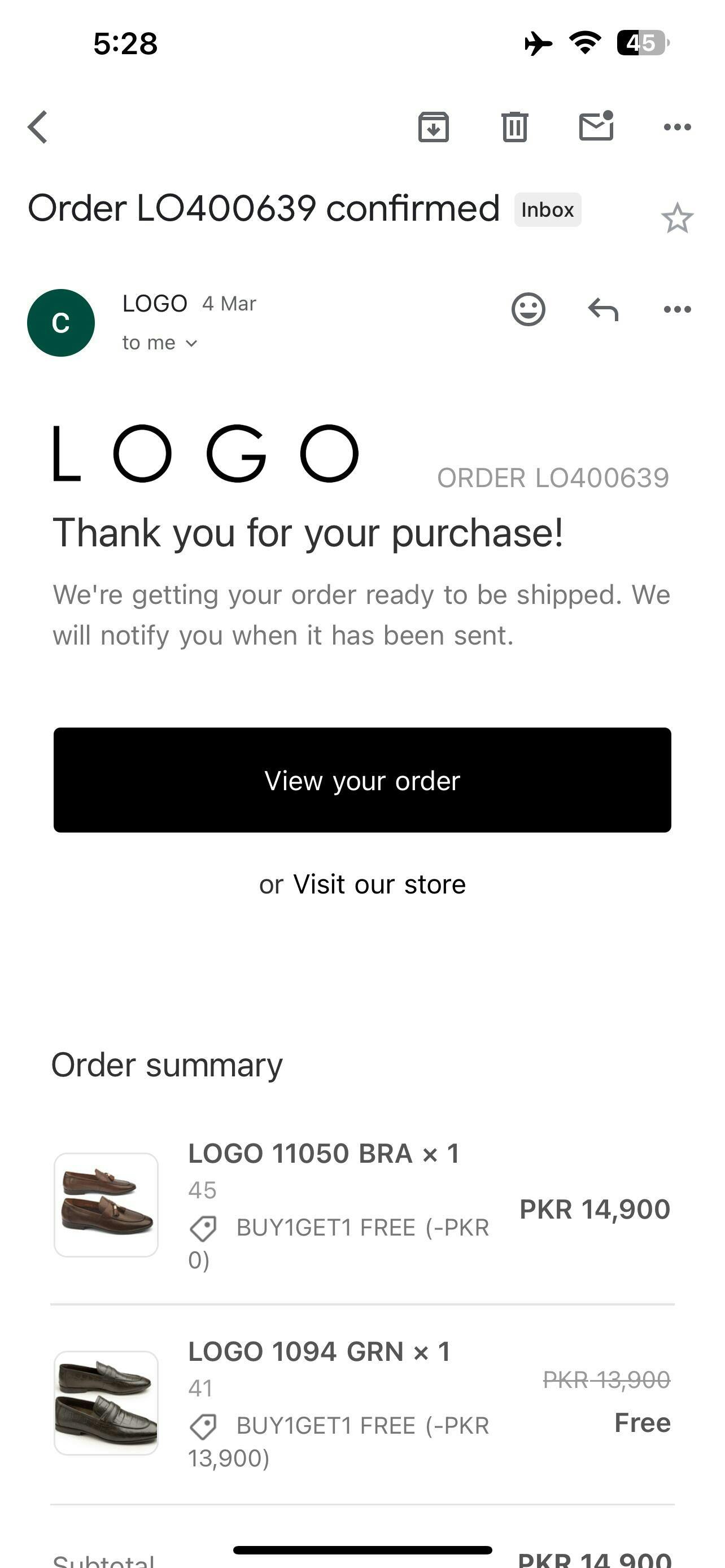Viewport: 725px width, 1568px height.
Task: Open the top toolbar overflow menu
Action: pos(677,127)
